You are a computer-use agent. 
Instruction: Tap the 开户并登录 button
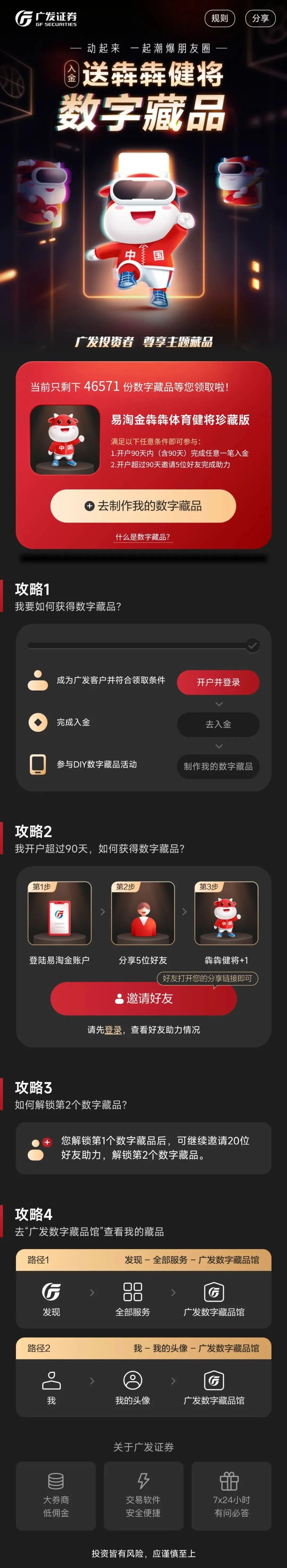(x=218, y=682)
